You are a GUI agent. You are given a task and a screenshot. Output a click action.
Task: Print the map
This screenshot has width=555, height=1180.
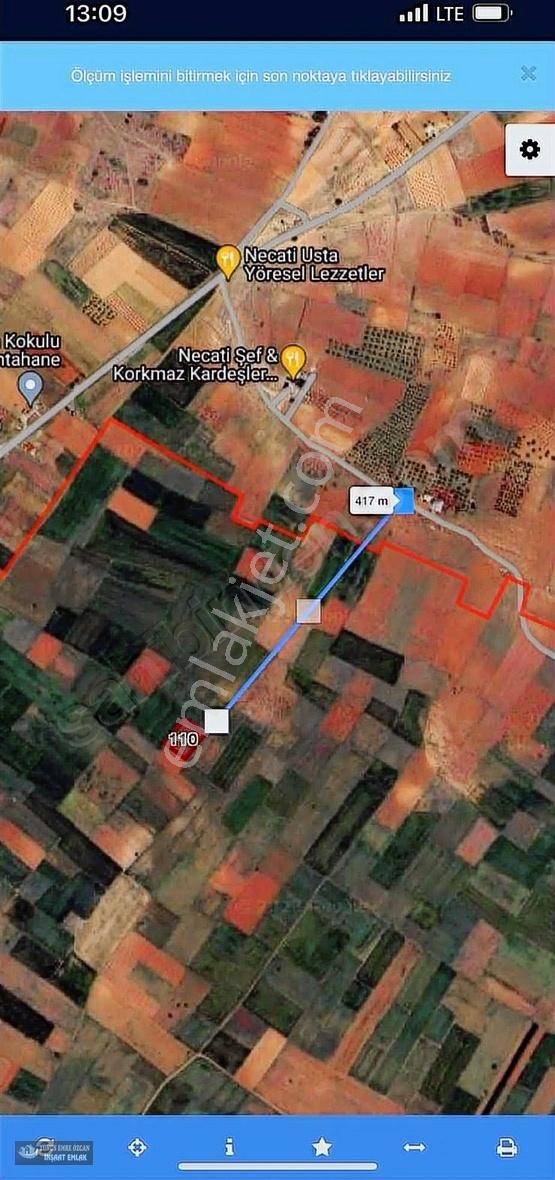coord(507,1147)
